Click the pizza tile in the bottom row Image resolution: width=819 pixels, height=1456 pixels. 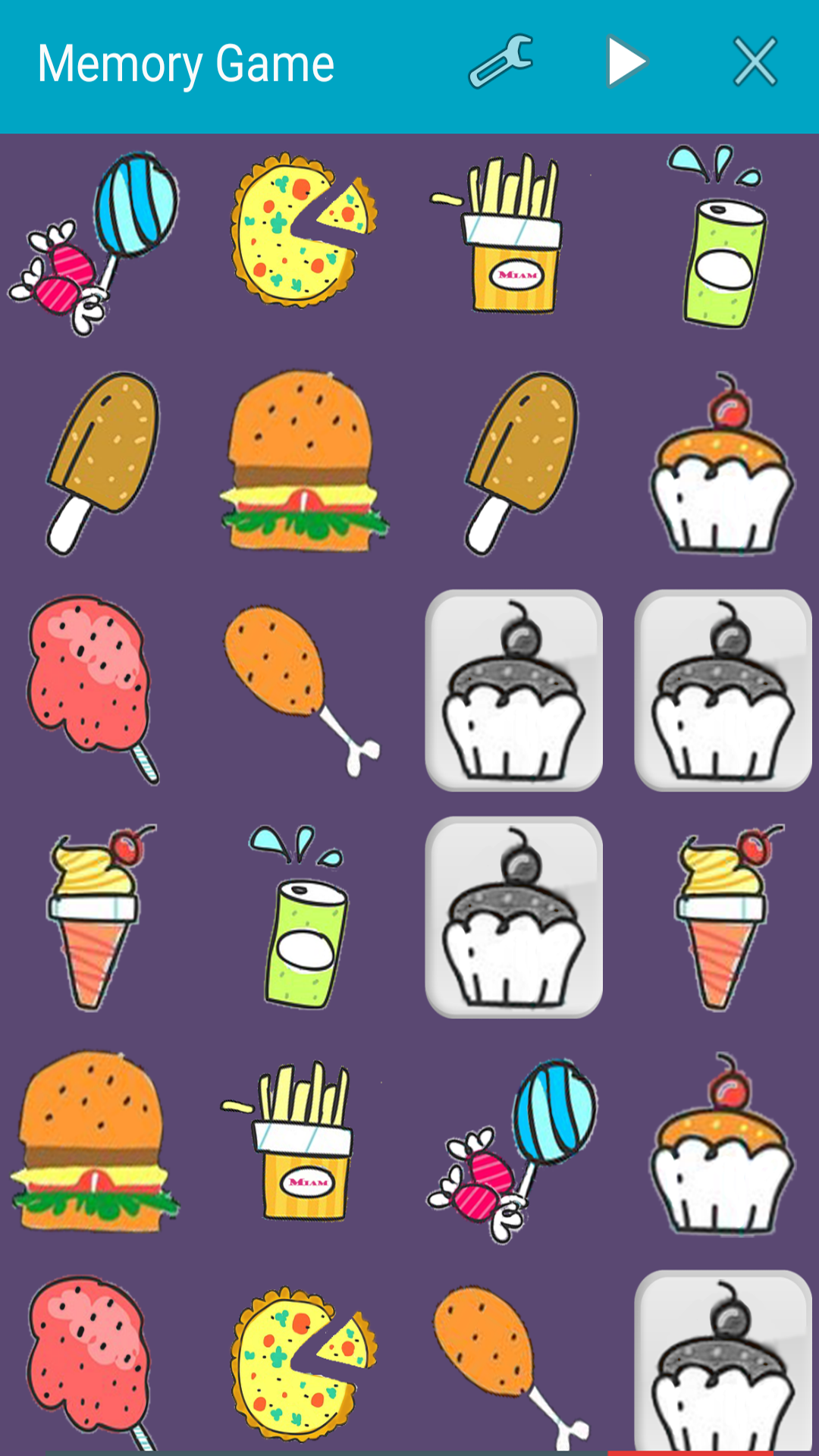pos(303,1357)
